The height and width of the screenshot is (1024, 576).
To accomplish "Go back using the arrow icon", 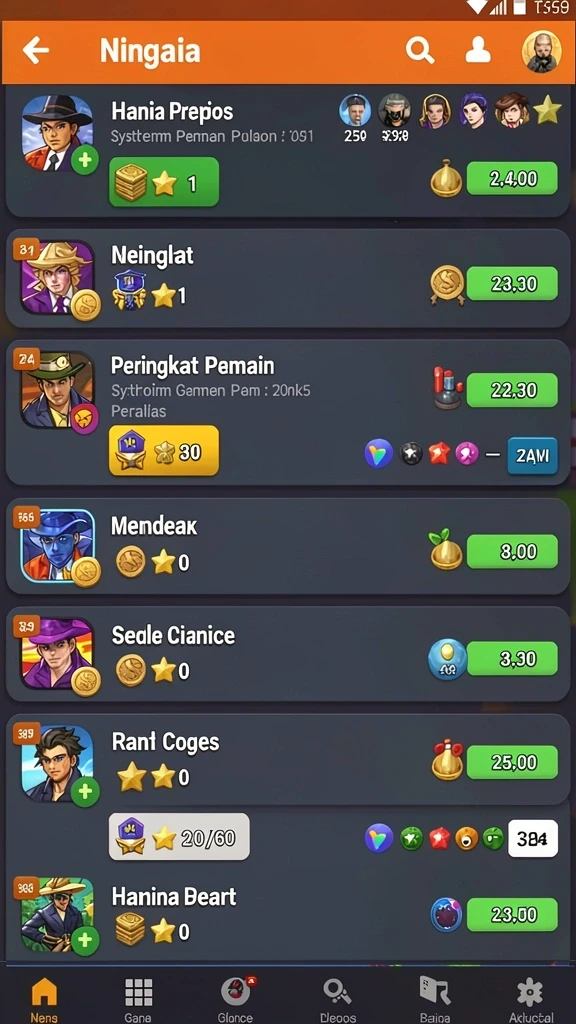I will (x=36, y=51).
